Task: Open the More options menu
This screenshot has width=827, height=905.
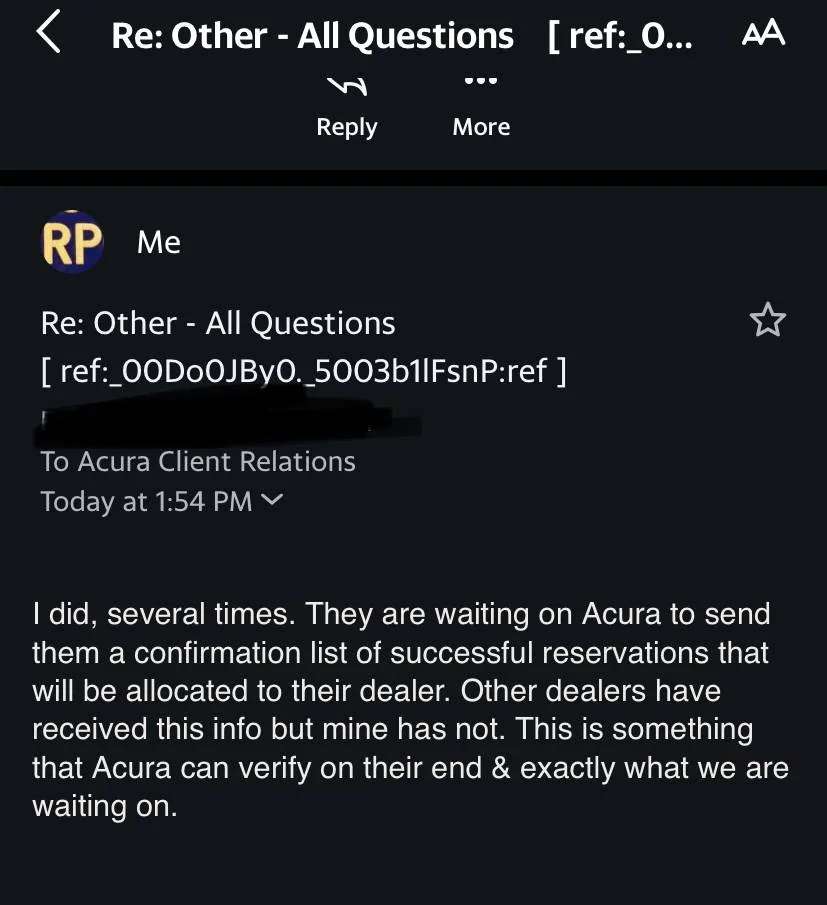Action: (x=481, y=108)
